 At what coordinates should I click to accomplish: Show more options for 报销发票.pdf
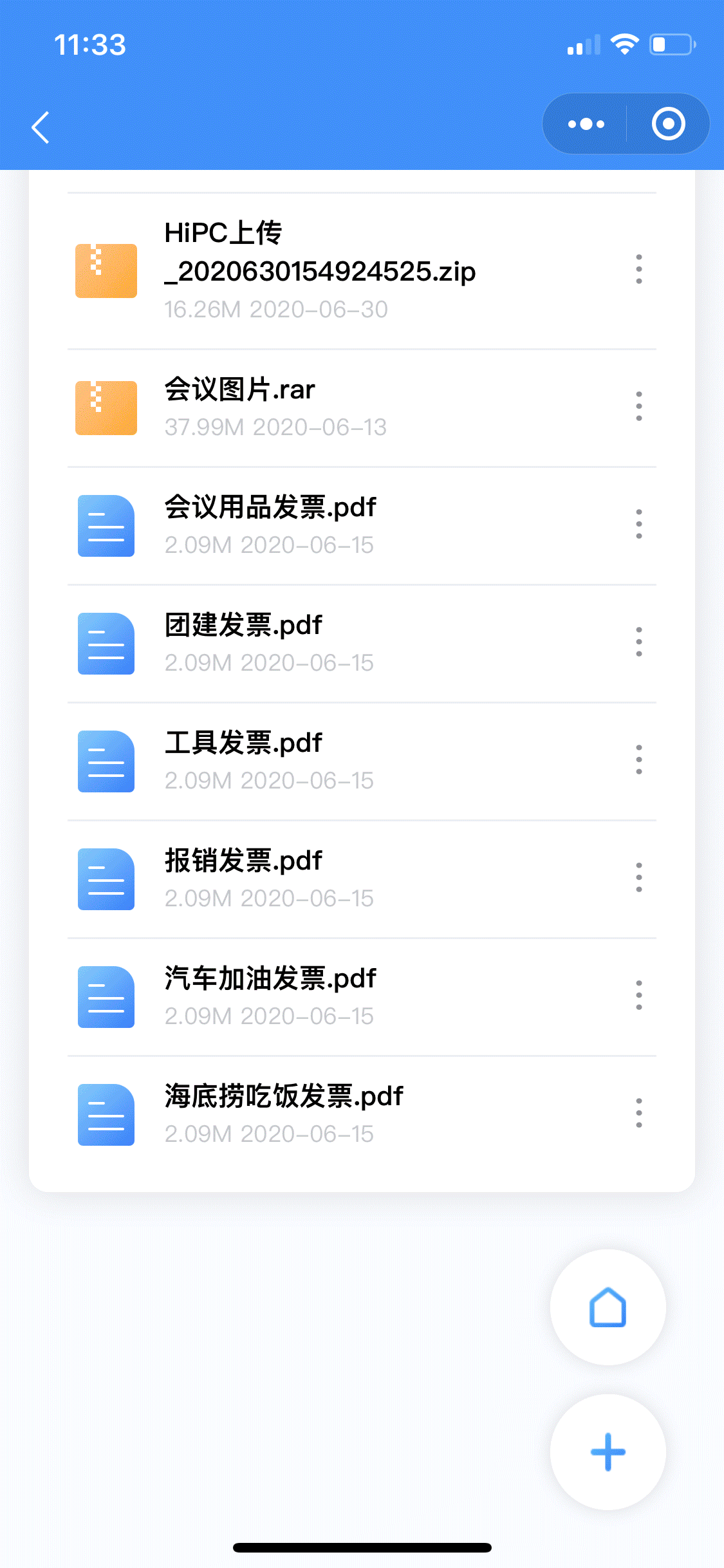tap(638, 877)
